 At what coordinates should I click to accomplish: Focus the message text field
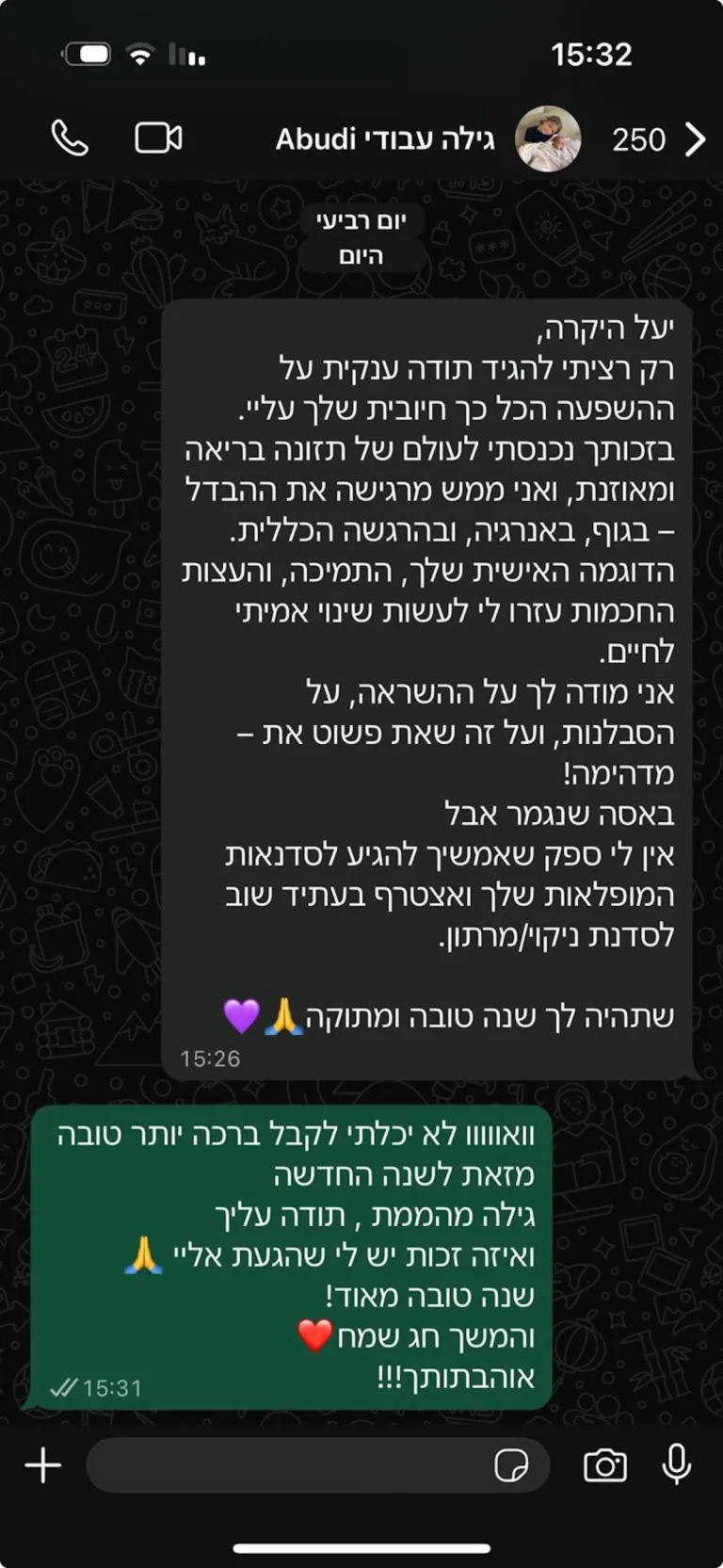point(287,1465)
